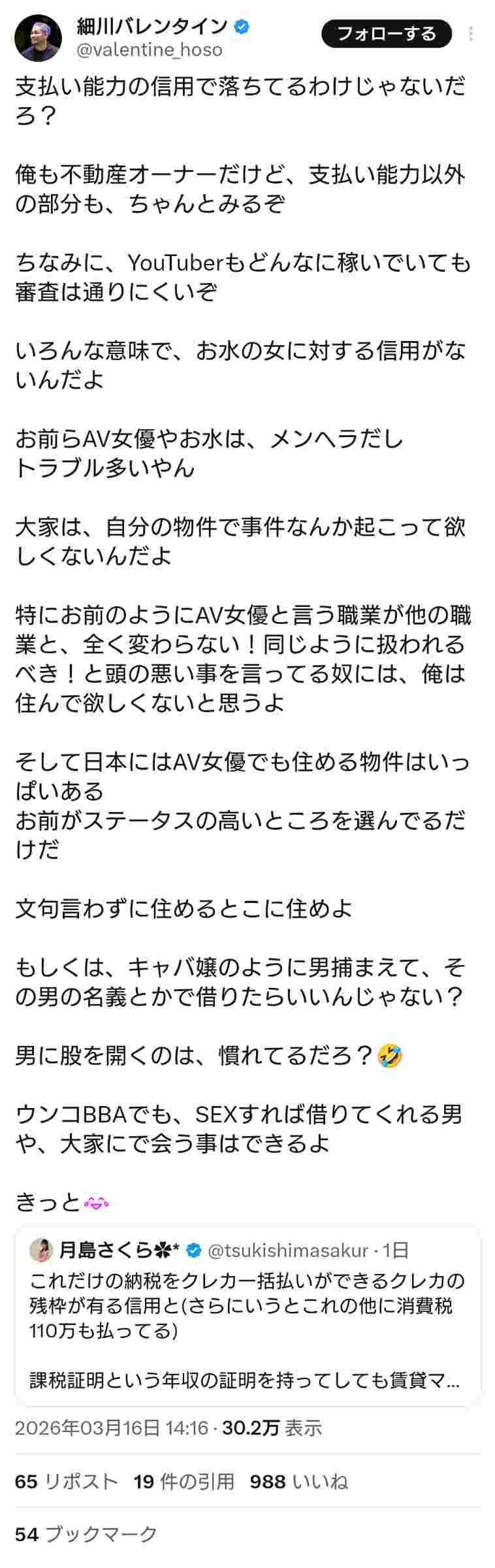495x1568 pixels.
Task: View the 65 リポスト list
Action: (66, 1481)
